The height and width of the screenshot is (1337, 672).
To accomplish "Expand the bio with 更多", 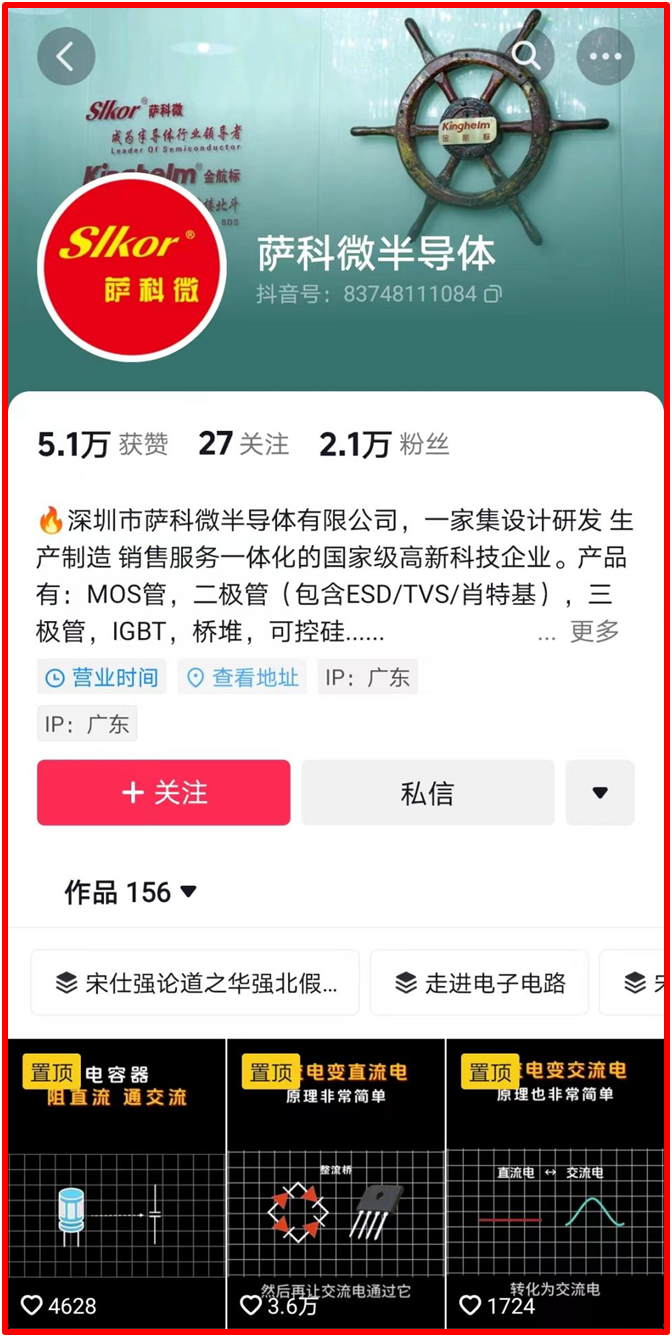I will [x=594, y=631].
